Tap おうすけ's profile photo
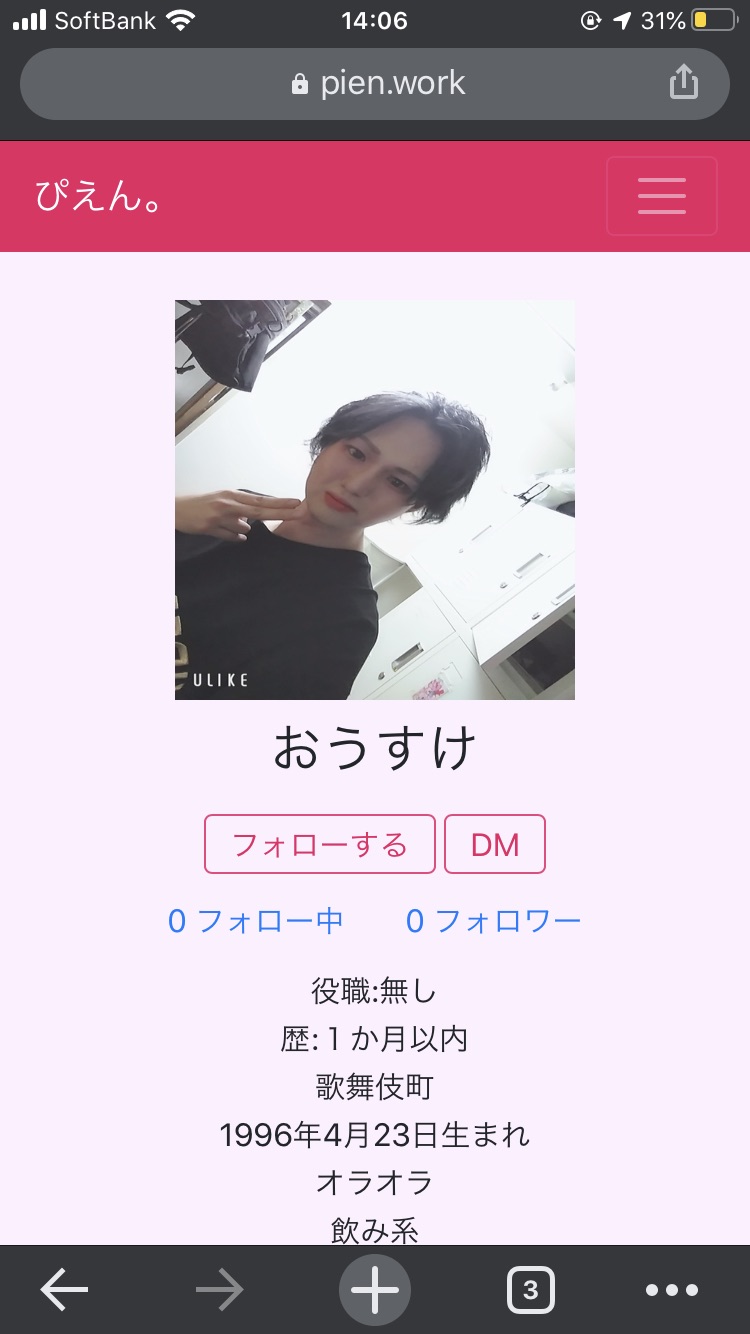This screenshot has height=1334, width=750. tap(374, 498)
